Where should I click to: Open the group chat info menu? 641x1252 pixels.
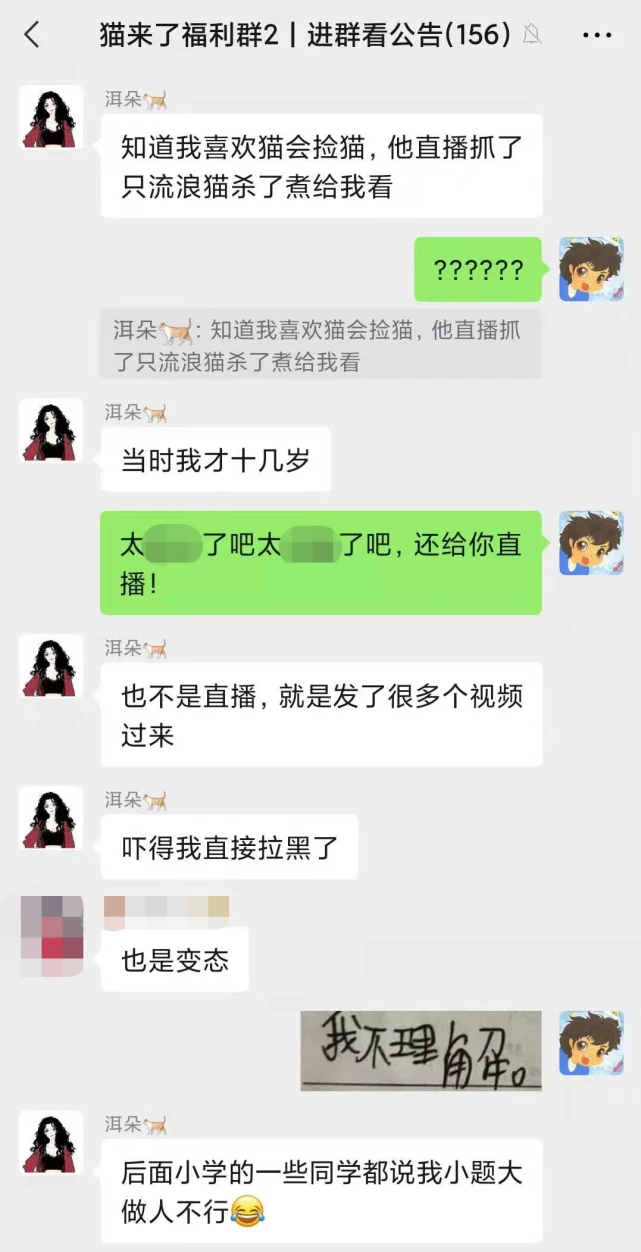pyautogui.click(x=596, y=36)
